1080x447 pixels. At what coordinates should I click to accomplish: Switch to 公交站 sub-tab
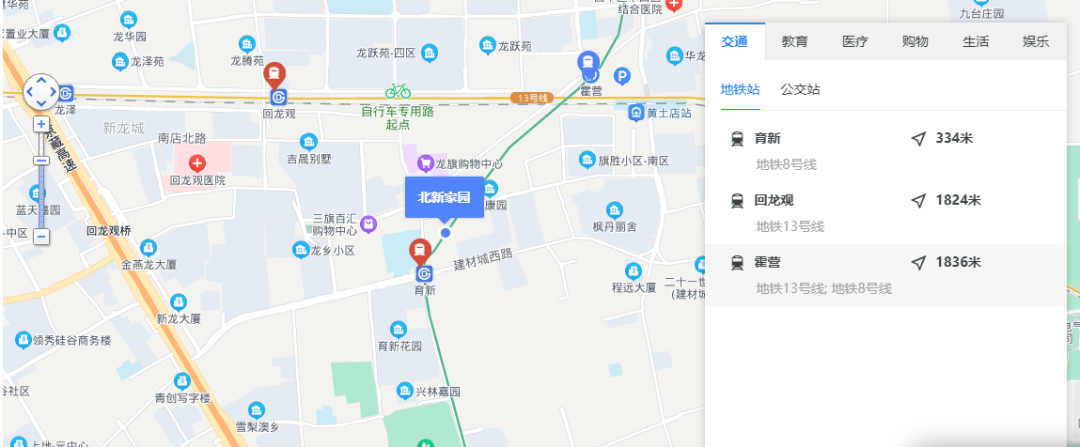(x=800, y=89)
